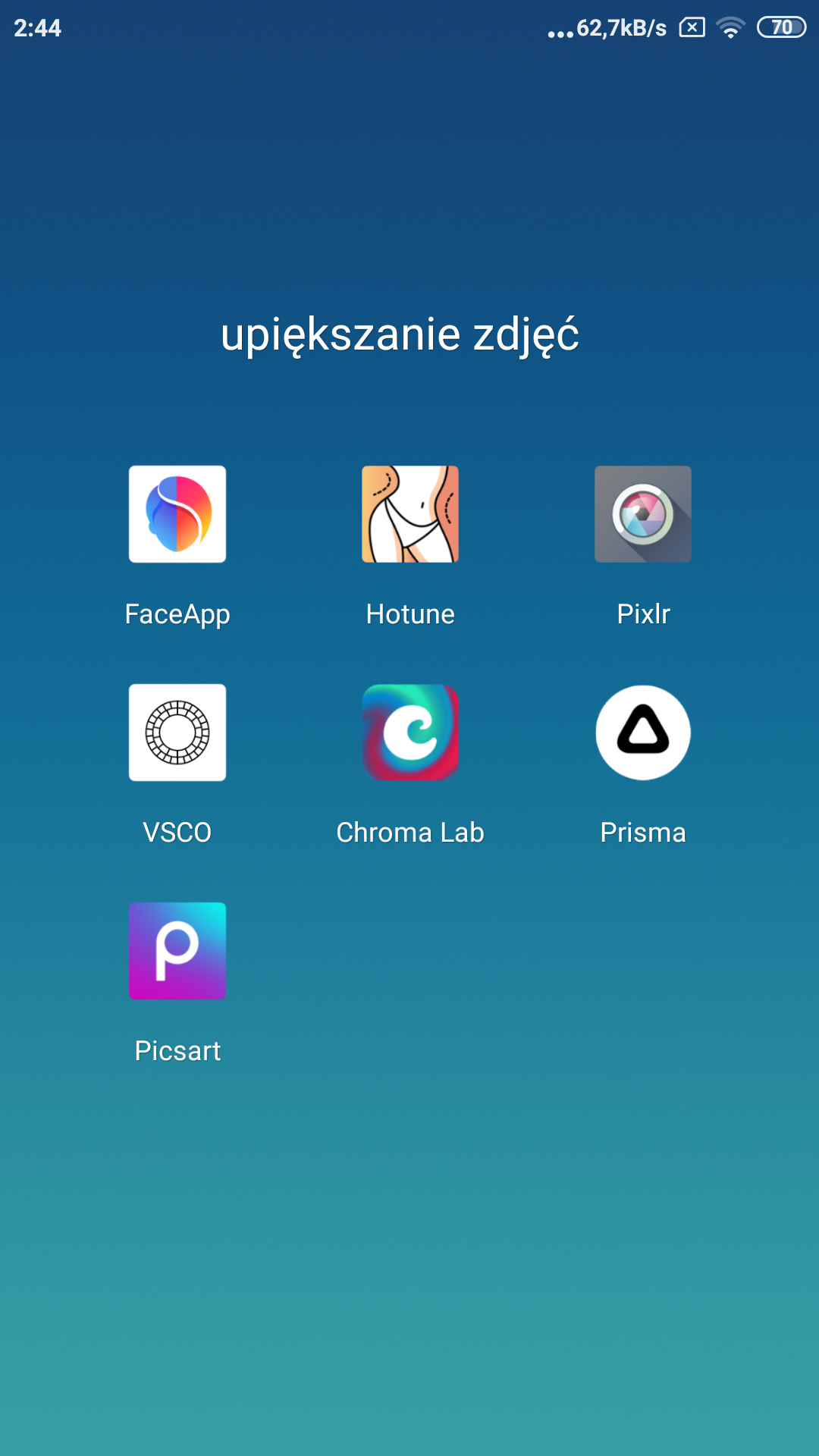Tap the VSCO circular dial icon
819x1456 pixels.
177,732
